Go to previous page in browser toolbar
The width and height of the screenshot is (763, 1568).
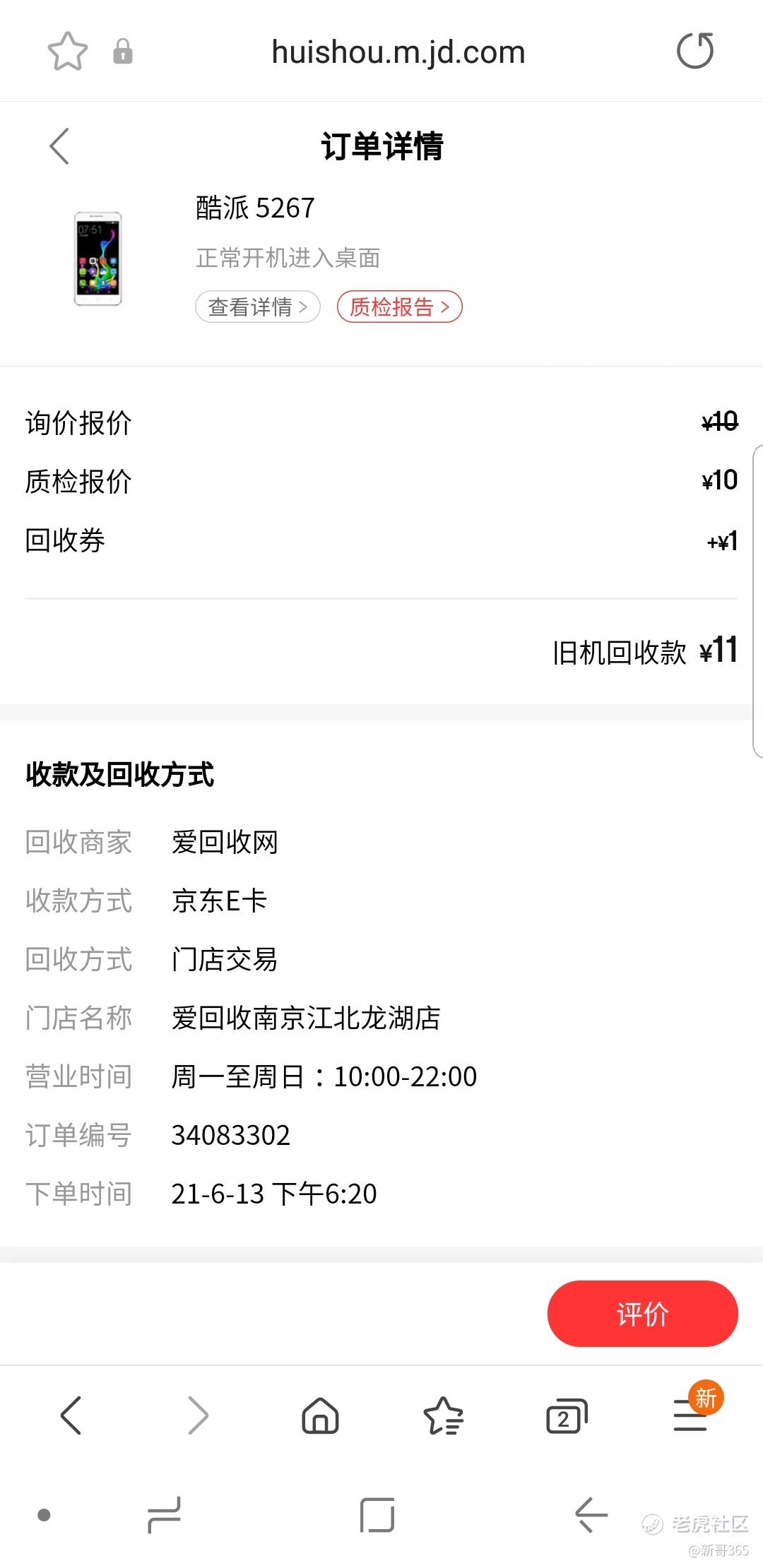[x=71, y=1416]
